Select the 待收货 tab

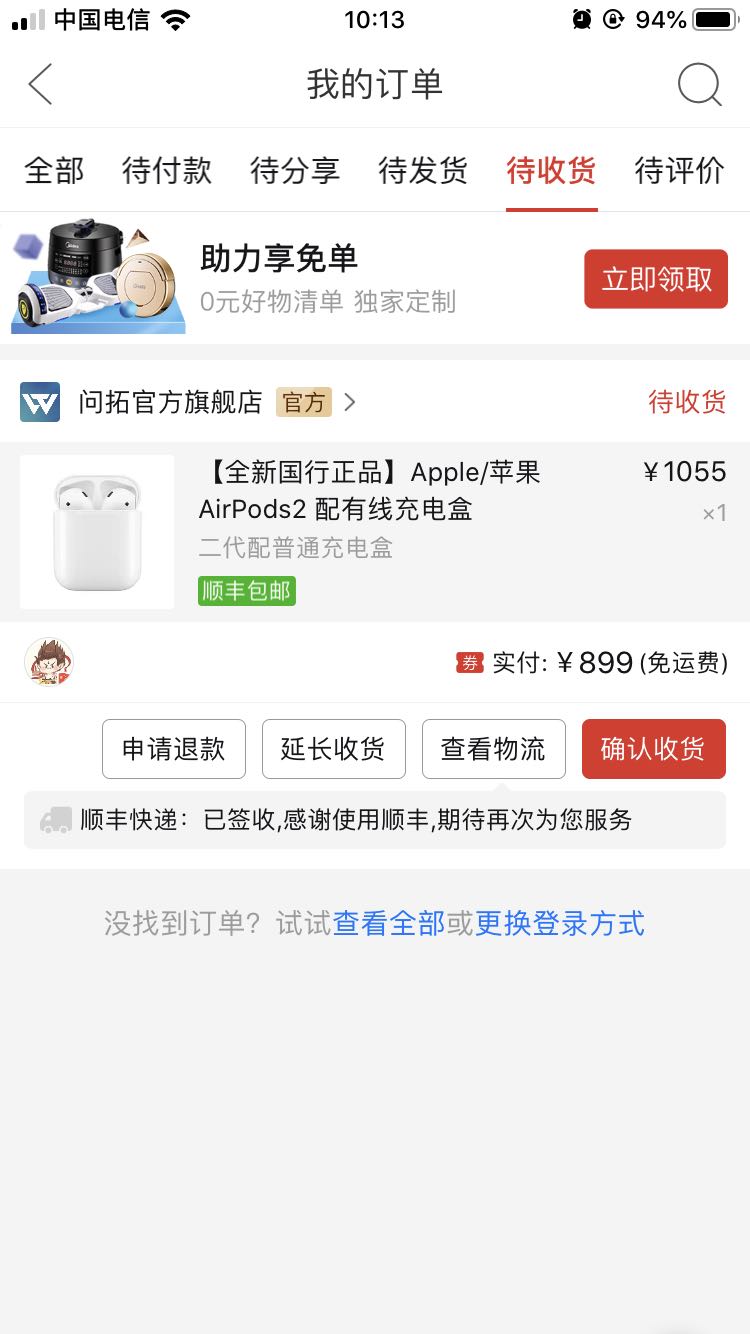[551, 170]
